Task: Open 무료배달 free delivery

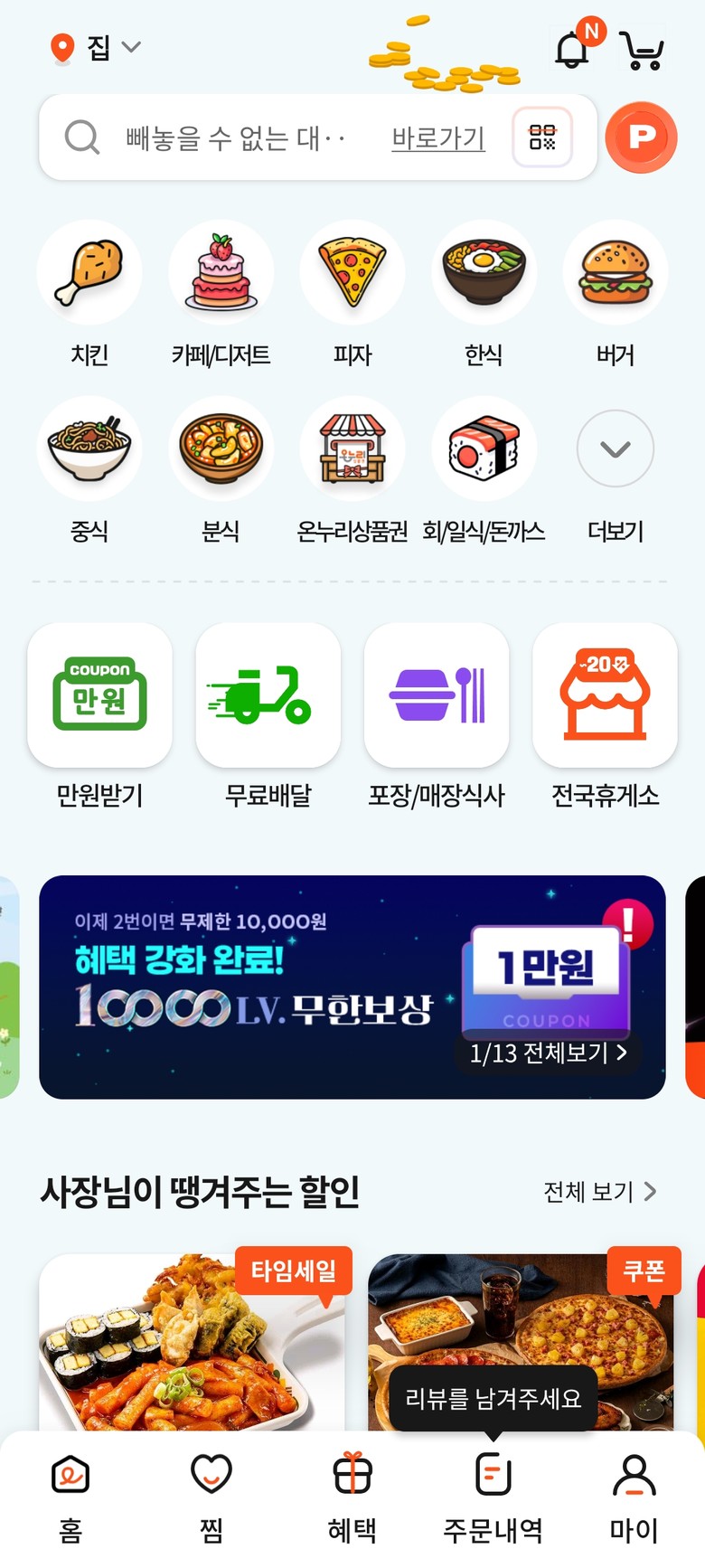Action: click(268, 714)
